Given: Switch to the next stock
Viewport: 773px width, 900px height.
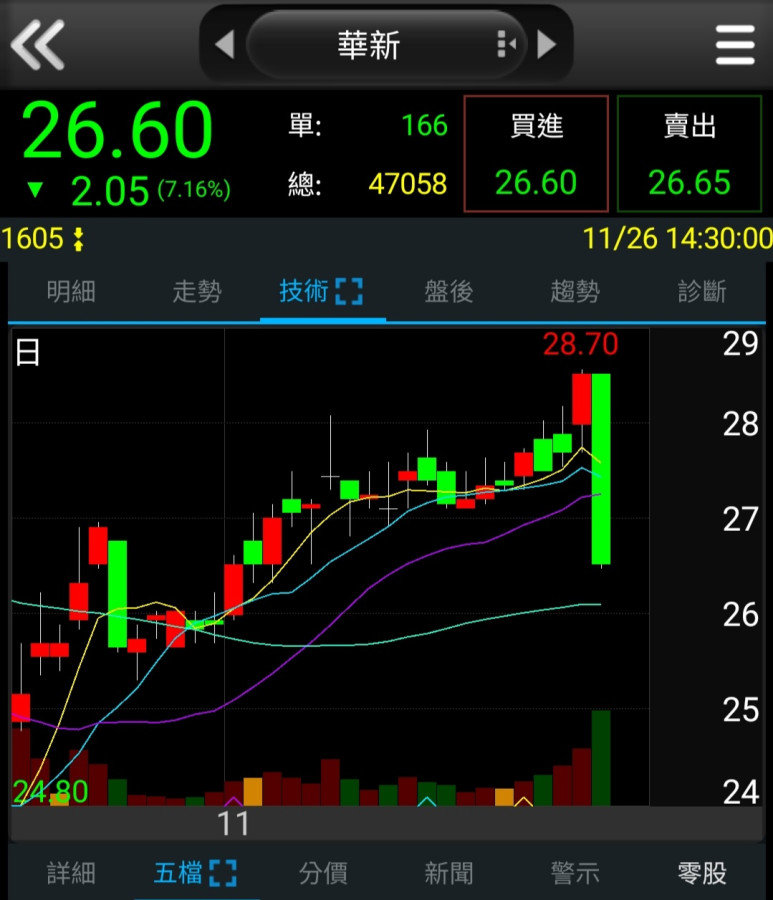Looking at the screenshot, I should coord(546,44).
